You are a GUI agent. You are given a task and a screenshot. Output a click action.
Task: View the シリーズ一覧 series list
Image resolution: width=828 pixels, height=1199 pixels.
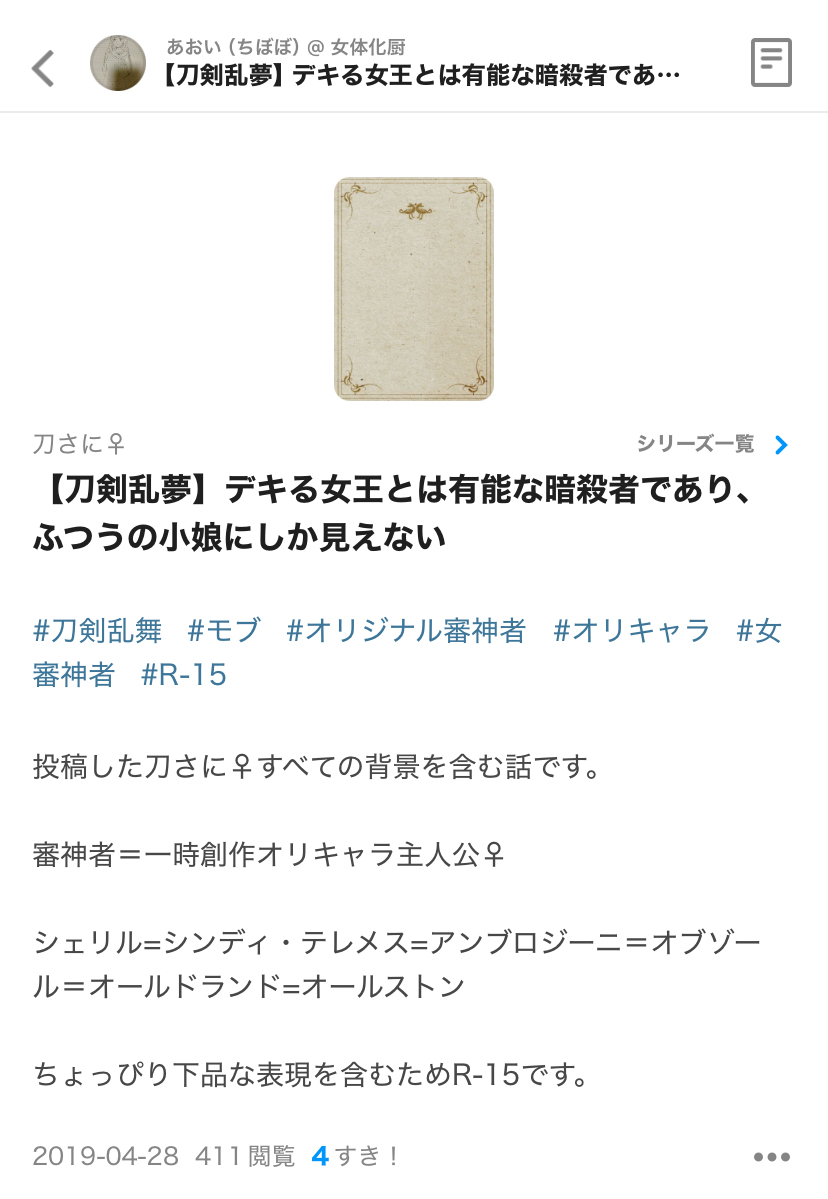point(712,444)
